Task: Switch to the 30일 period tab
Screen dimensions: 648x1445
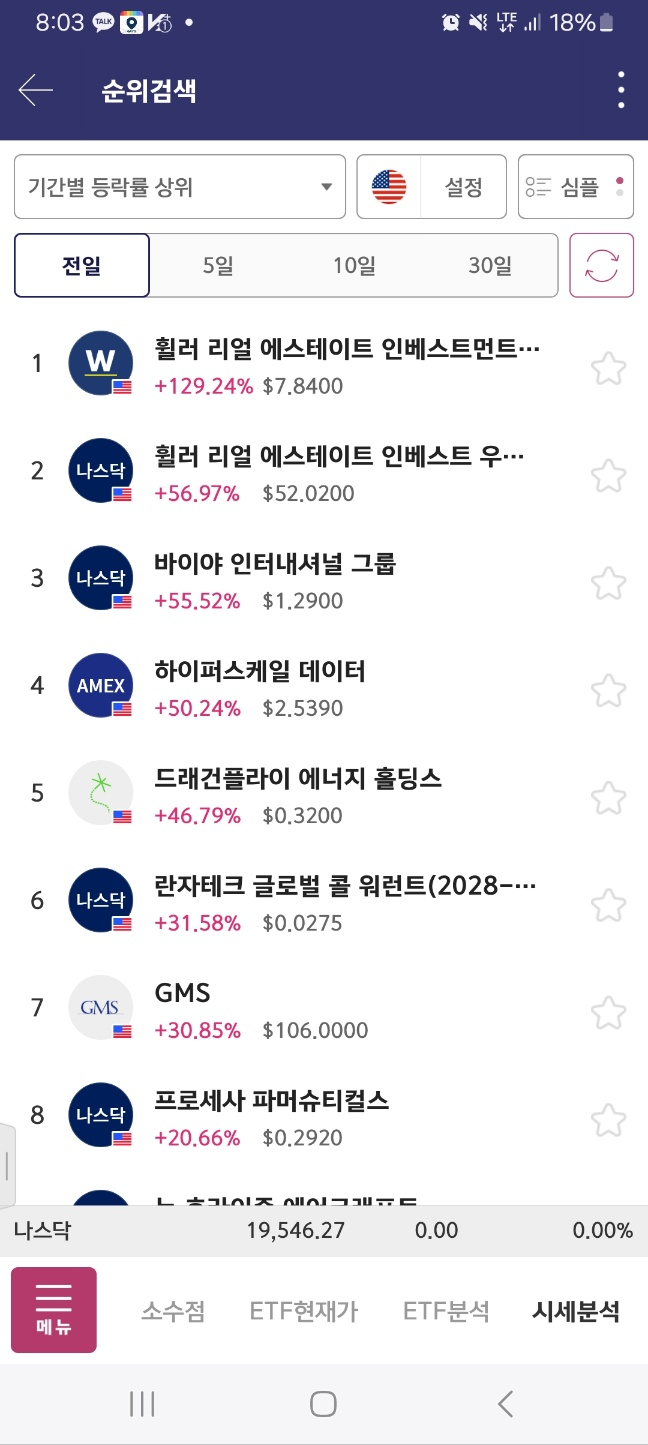Action: (x=489, y=266)
